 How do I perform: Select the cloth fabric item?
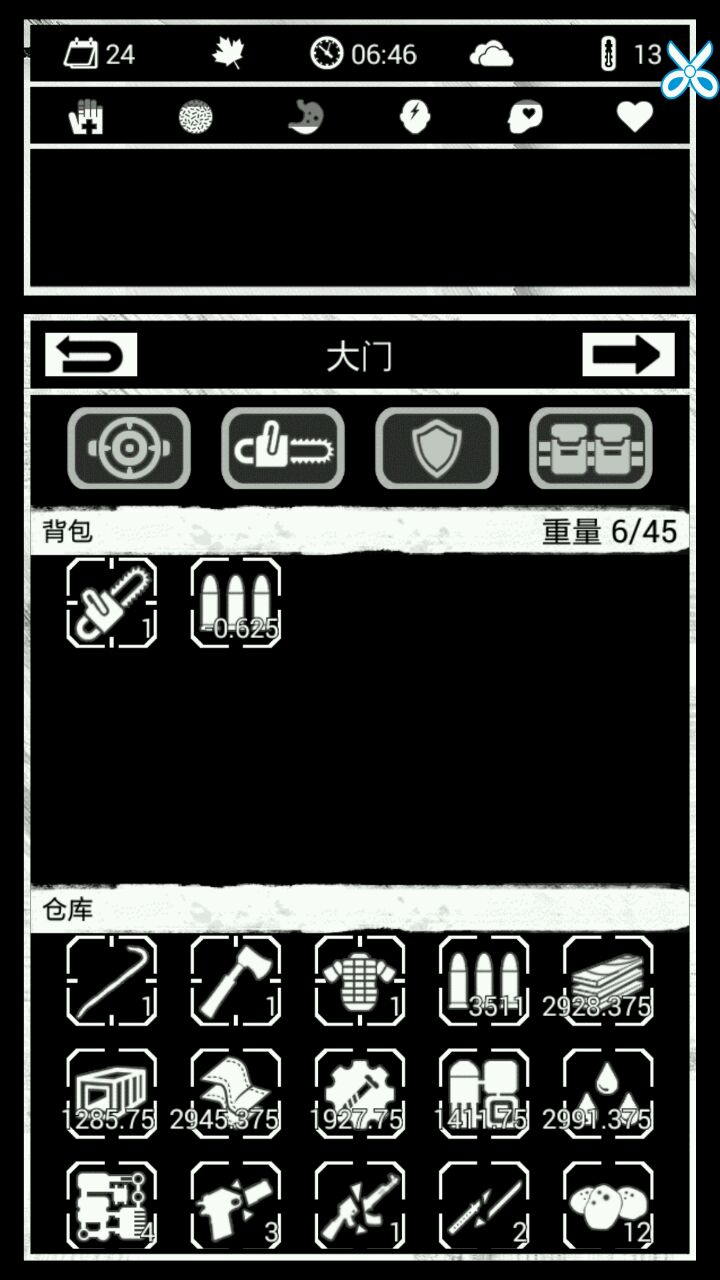pyautogui.click(x=236, y=1093)
